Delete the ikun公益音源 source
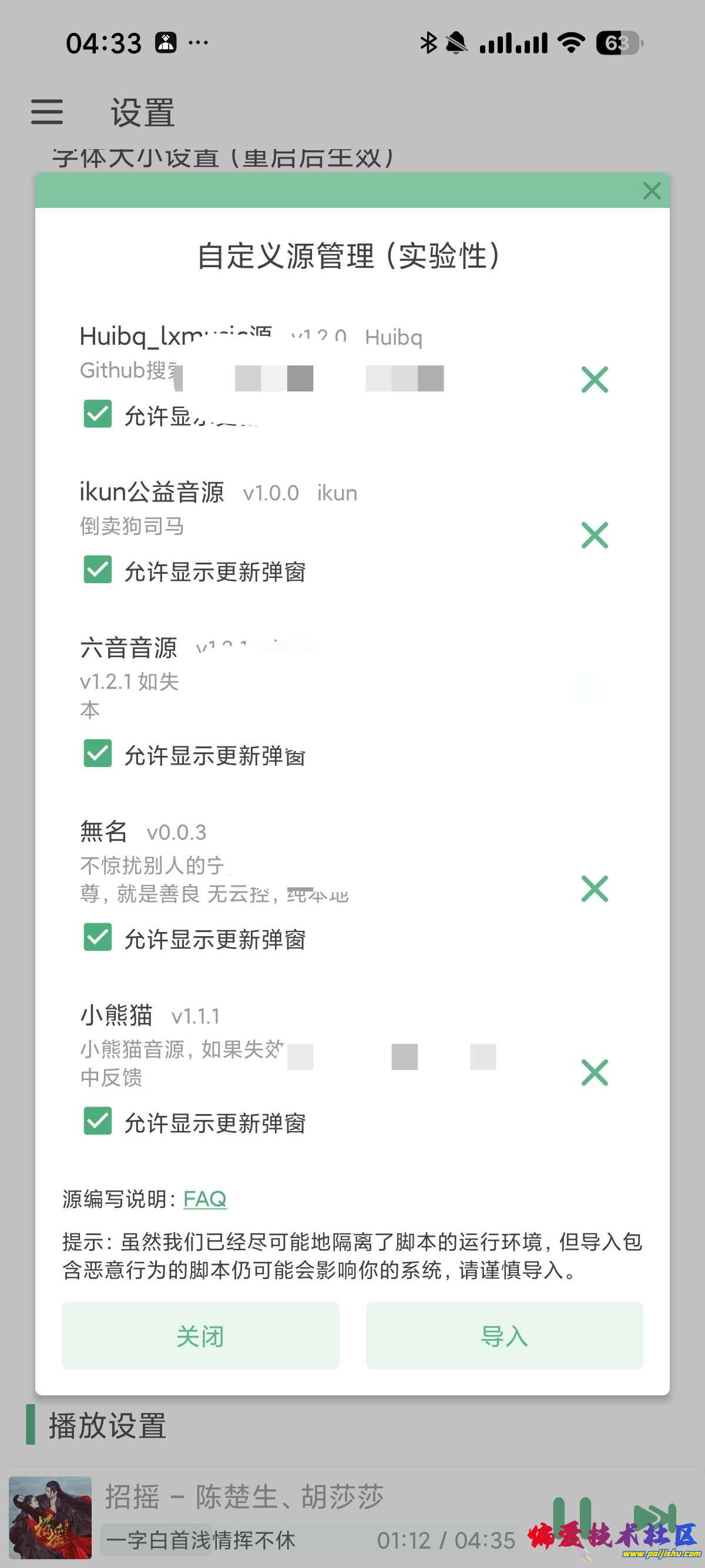This screenshot has height=1568, width=705. click(595, 535)
